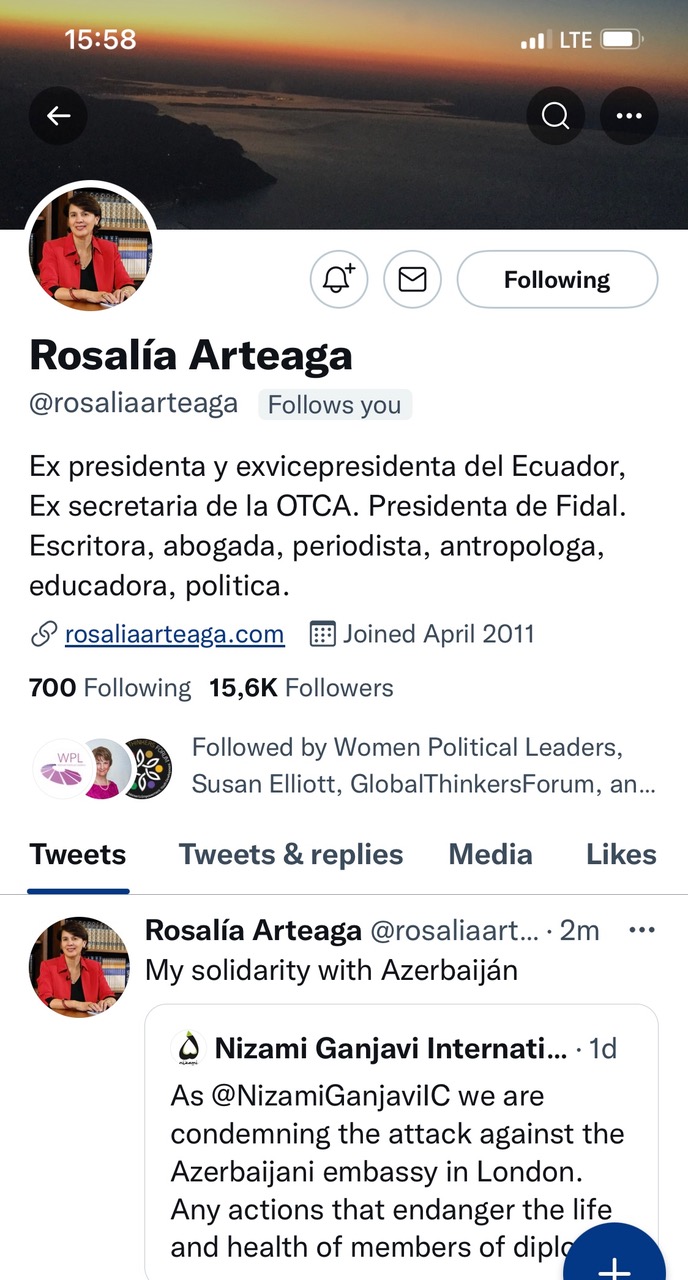688x1280 pixels.
Task: Open the quoted Nizami Ganjavi tweet
Action: (401, 1140)
